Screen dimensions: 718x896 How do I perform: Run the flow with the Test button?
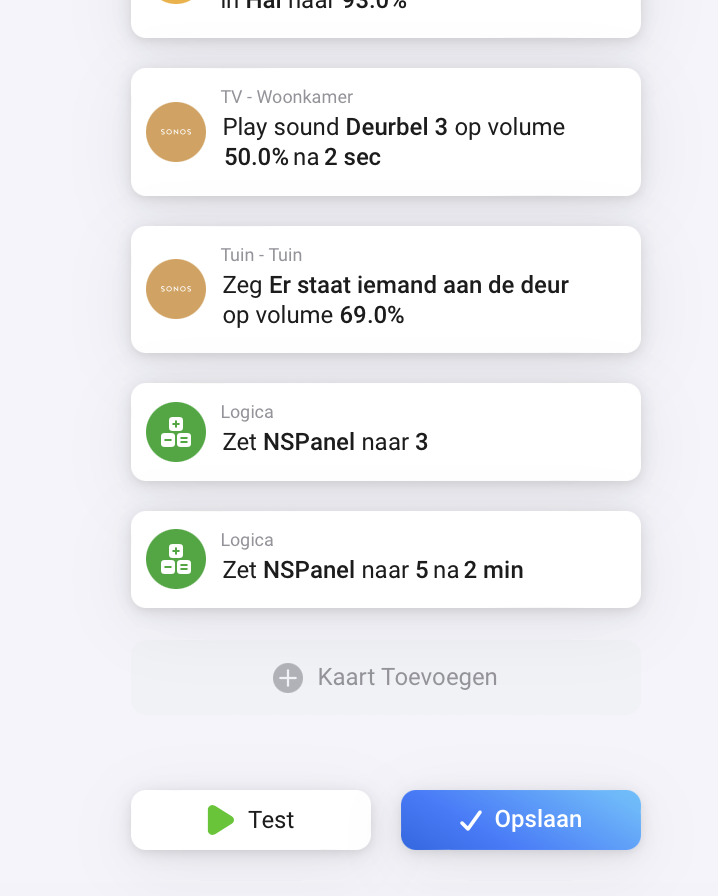click(x=251, y=820)
